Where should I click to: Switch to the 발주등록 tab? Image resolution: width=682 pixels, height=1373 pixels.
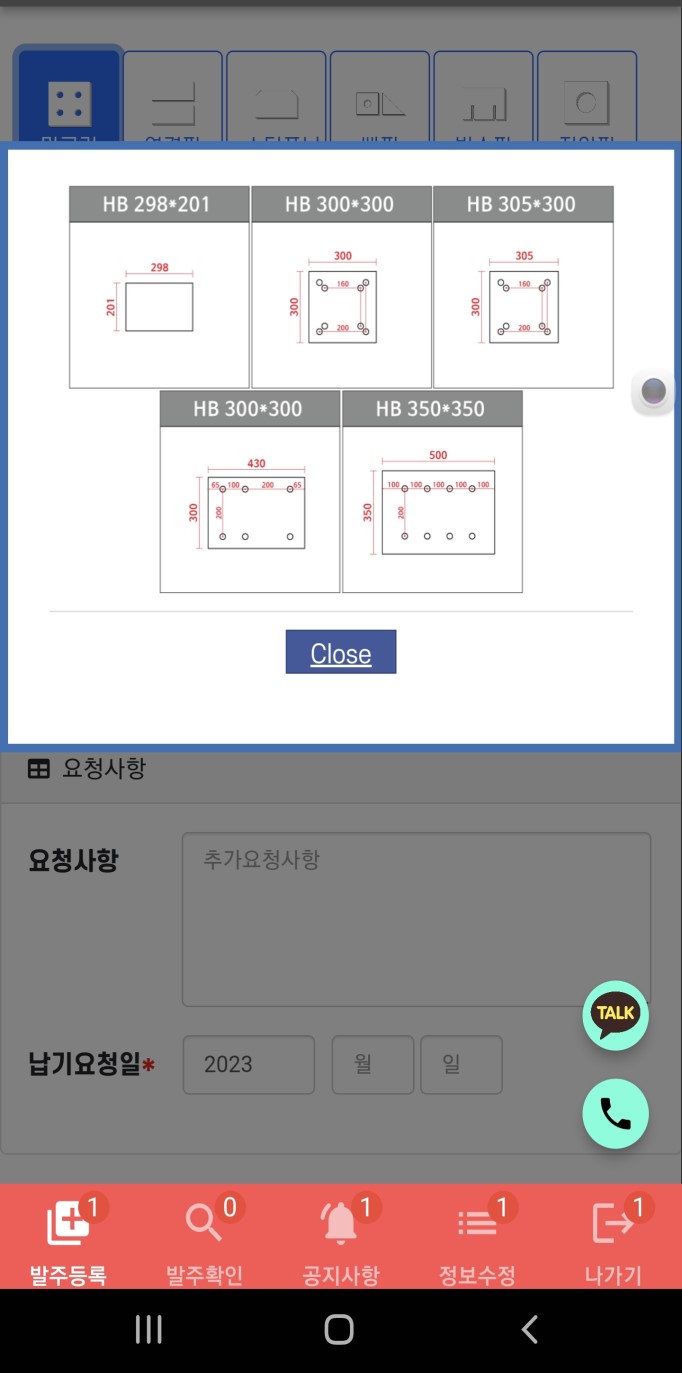point(68,1240)
